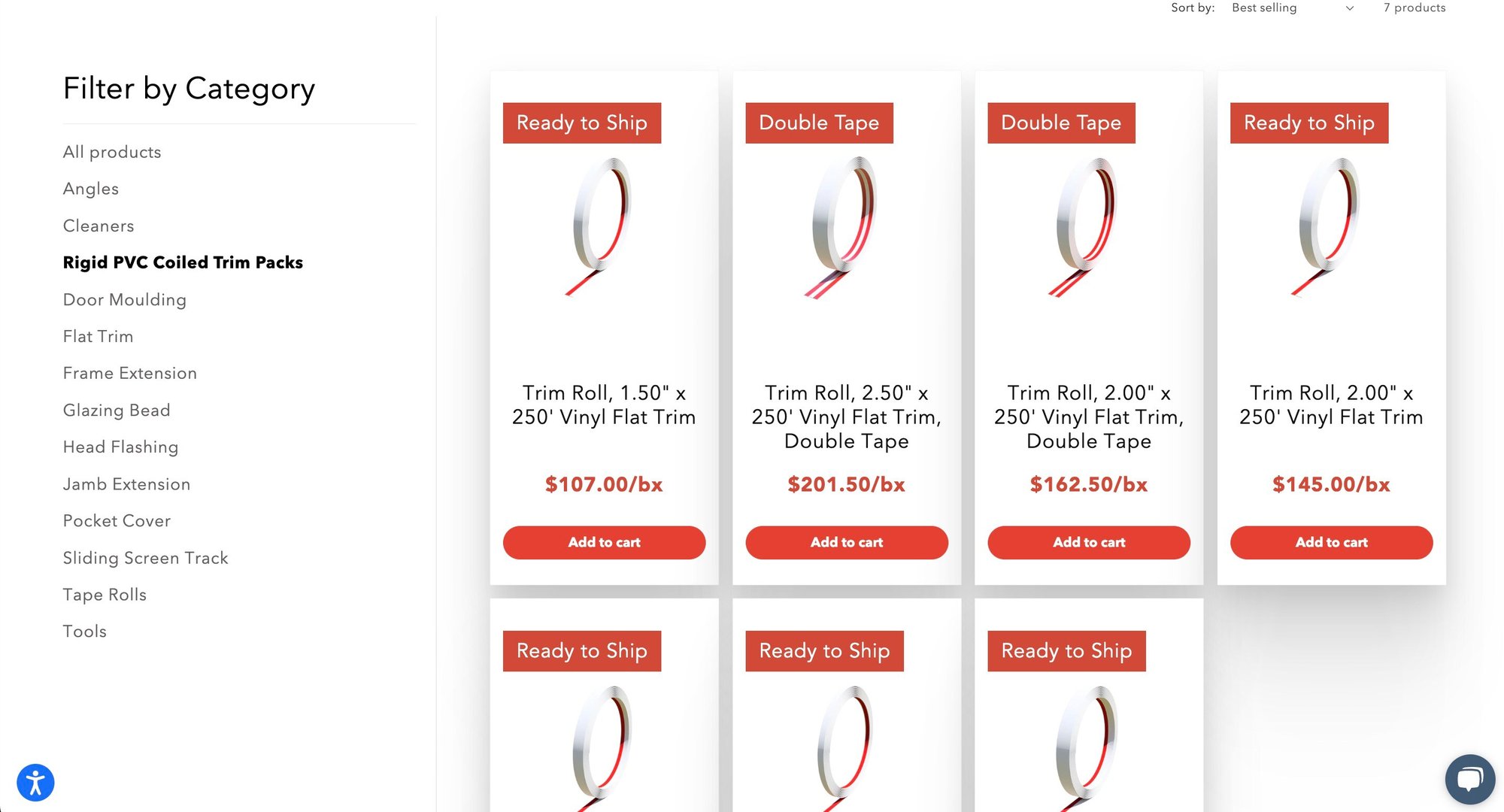Viewport: 1504px width, 812px height.
Task: Open the Sort by Best selling dropdown
Action: coord(1291,8)
